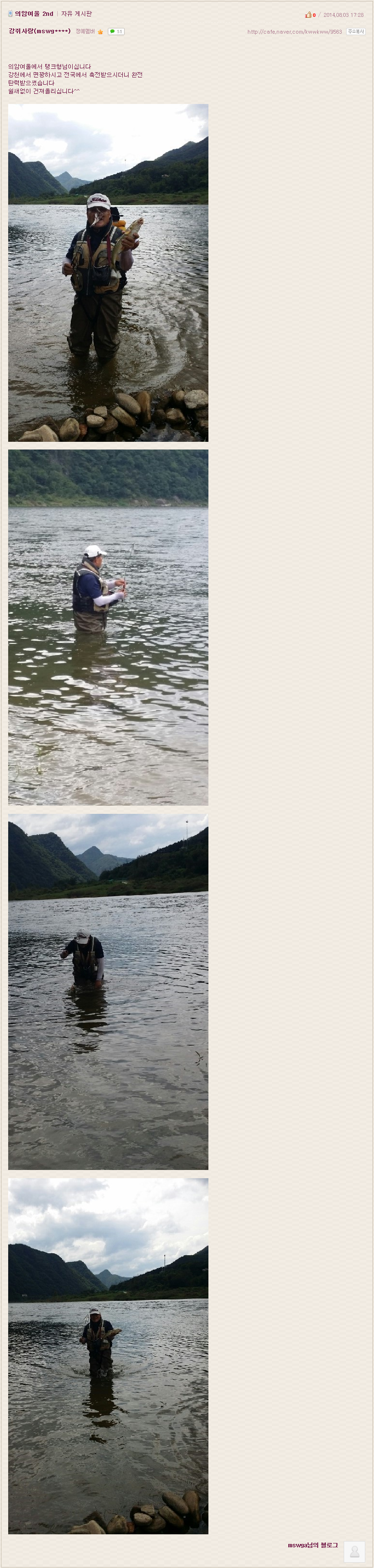Open the photo of the angler with bent rod

pyautogui.click(x=108, y=627)
